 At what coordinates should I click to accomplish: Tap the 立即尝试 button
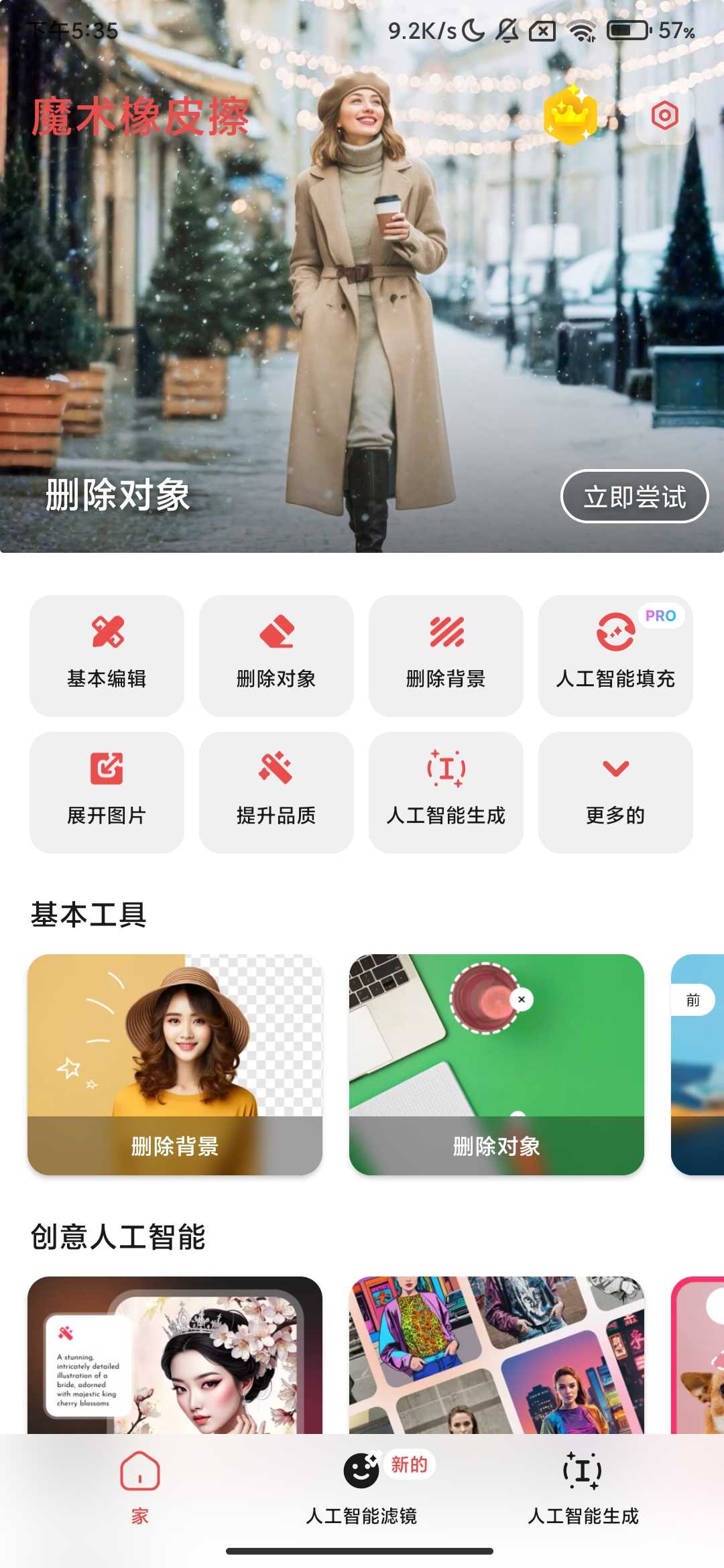click(634, 497)
